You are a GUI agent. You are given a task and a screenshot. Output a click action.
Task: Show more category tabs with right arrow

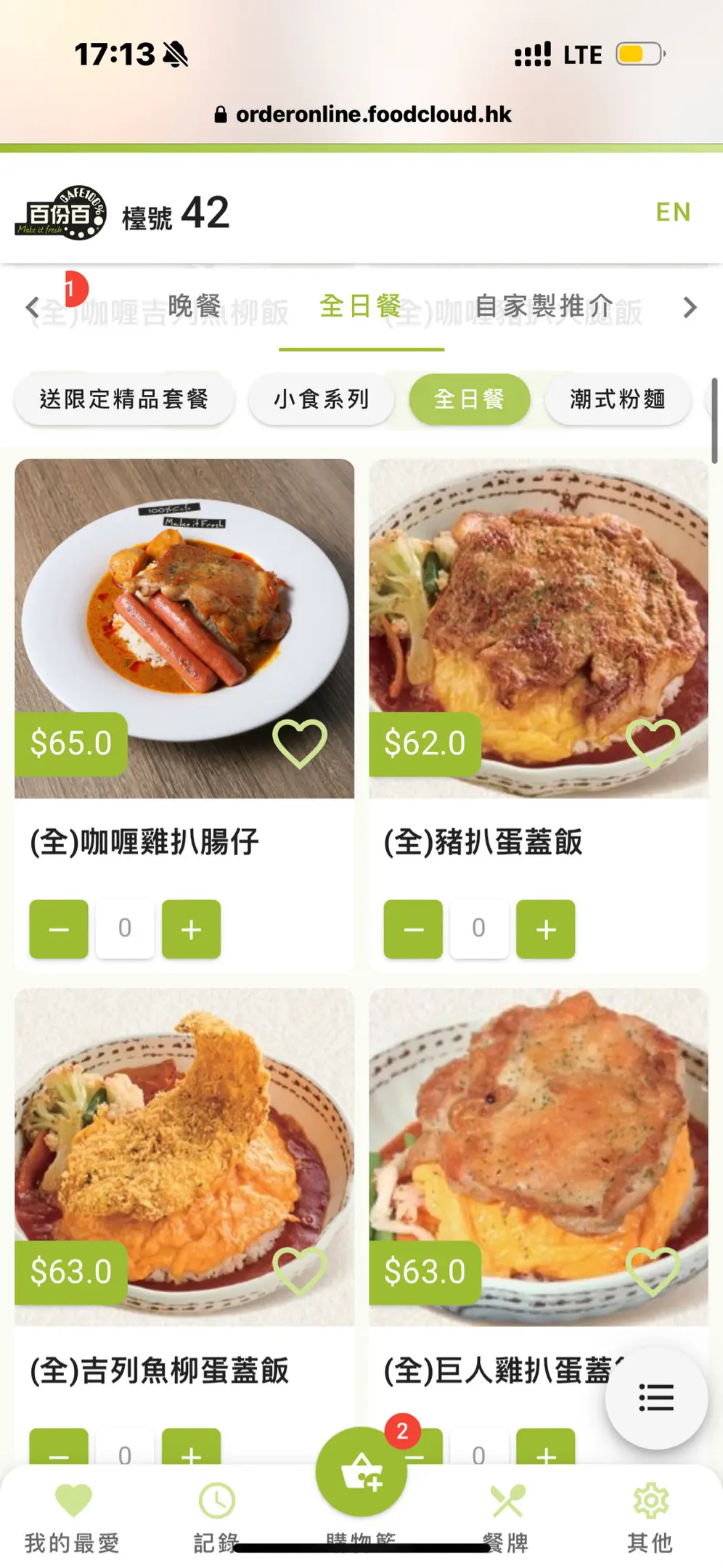pos(690,307)
